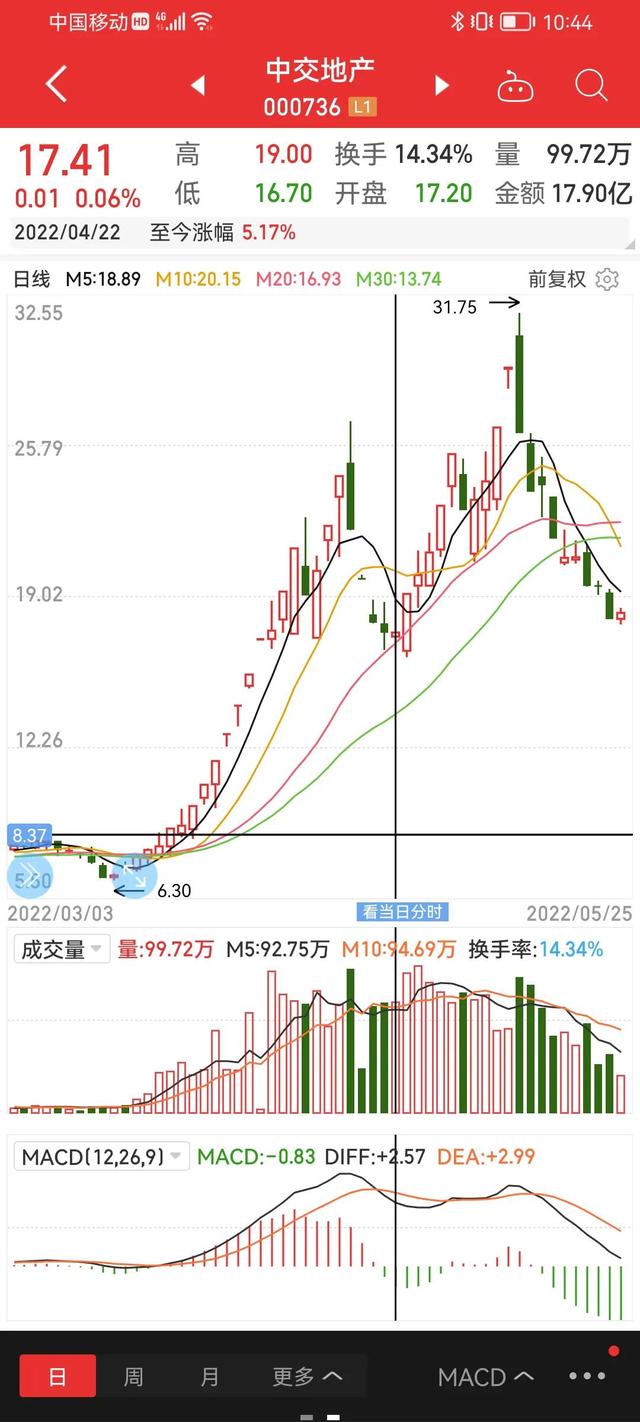Switch to the 月 monthly chart
The image size is (640, 1422).
209,1376
